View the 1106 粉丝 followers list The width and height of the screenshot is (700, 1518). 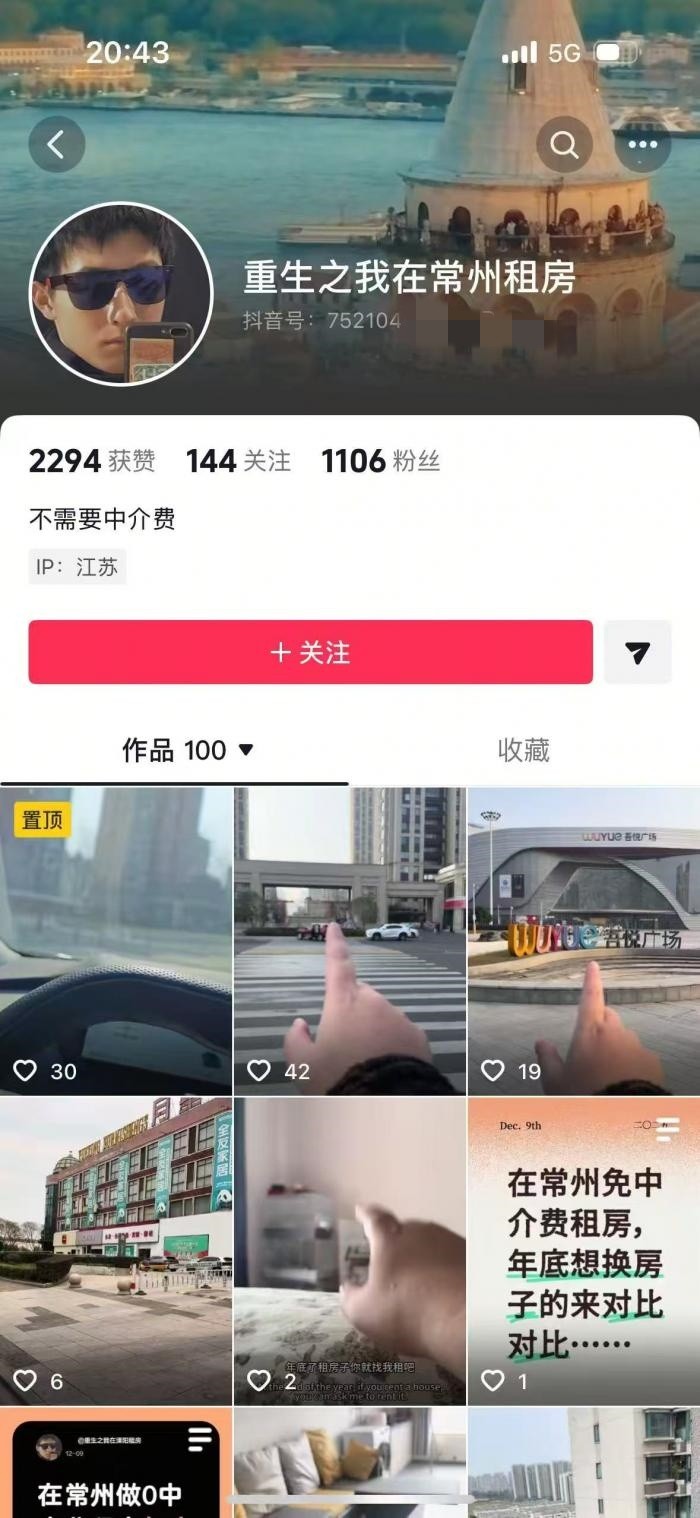(380, 461)
